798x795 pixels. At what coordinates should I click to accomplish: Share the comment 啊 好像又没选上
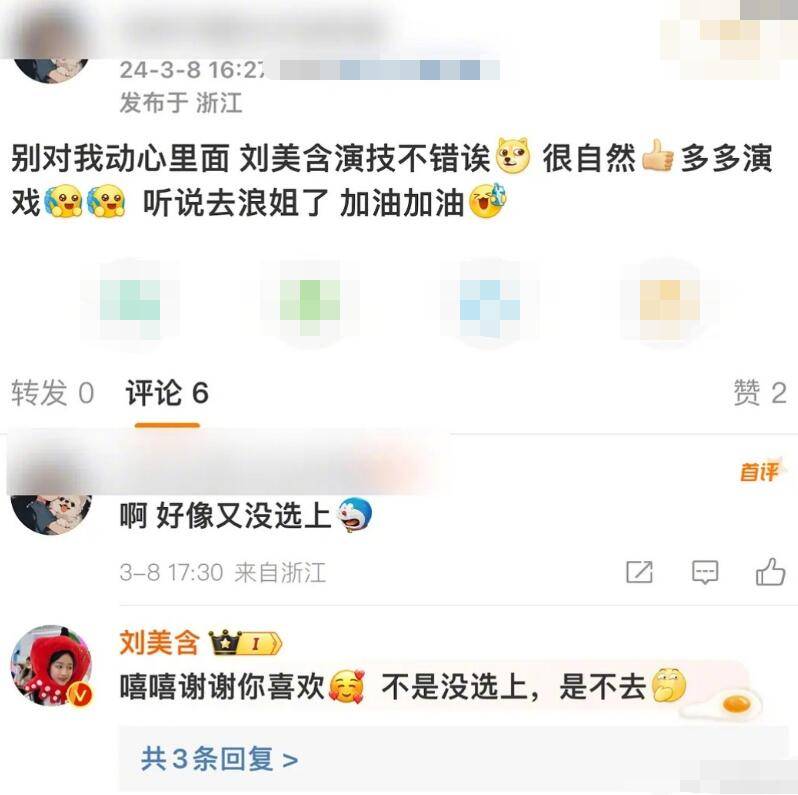(639, 572)
